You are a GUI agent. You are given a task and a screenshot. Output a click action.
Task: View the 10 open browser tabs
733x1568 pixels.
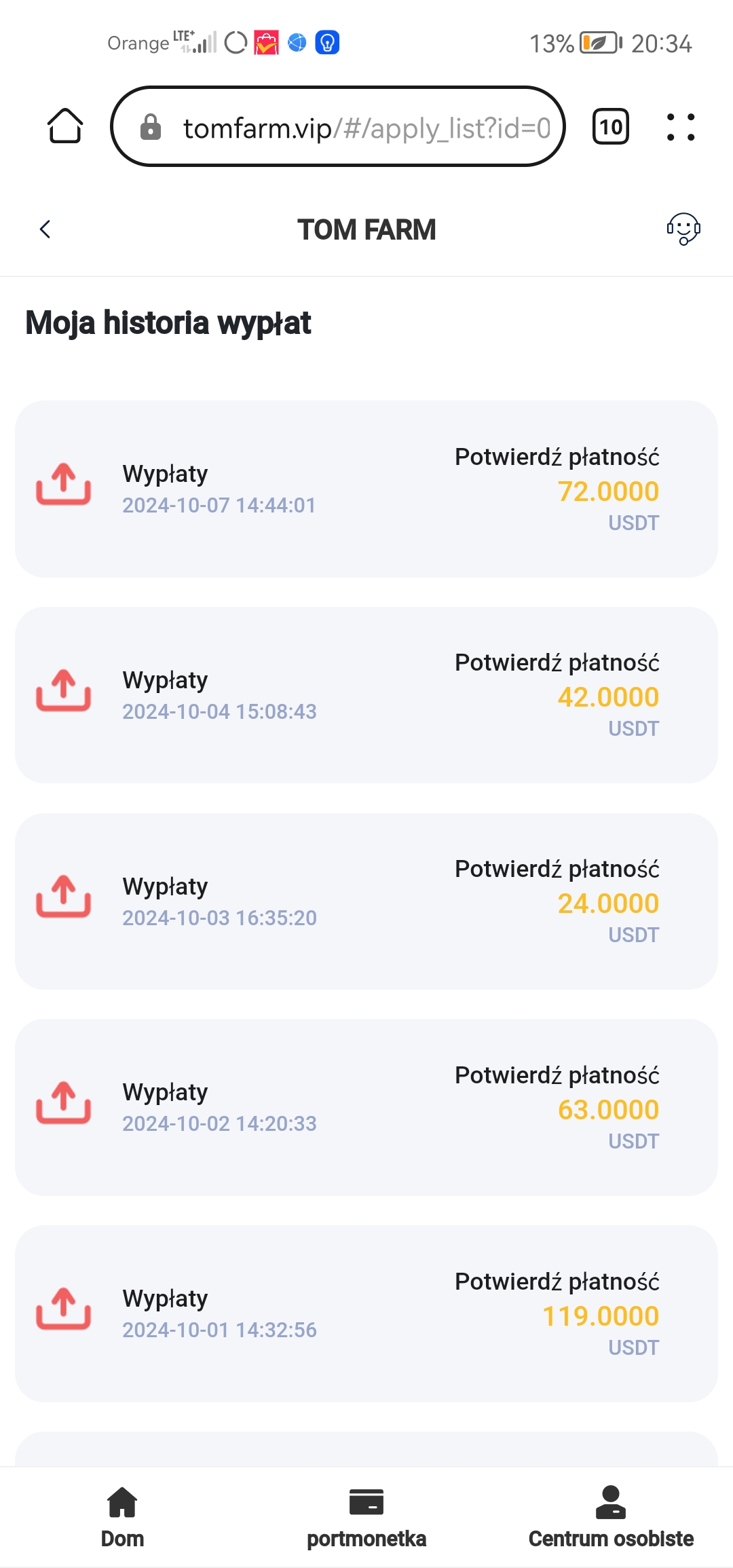[611, 127]
